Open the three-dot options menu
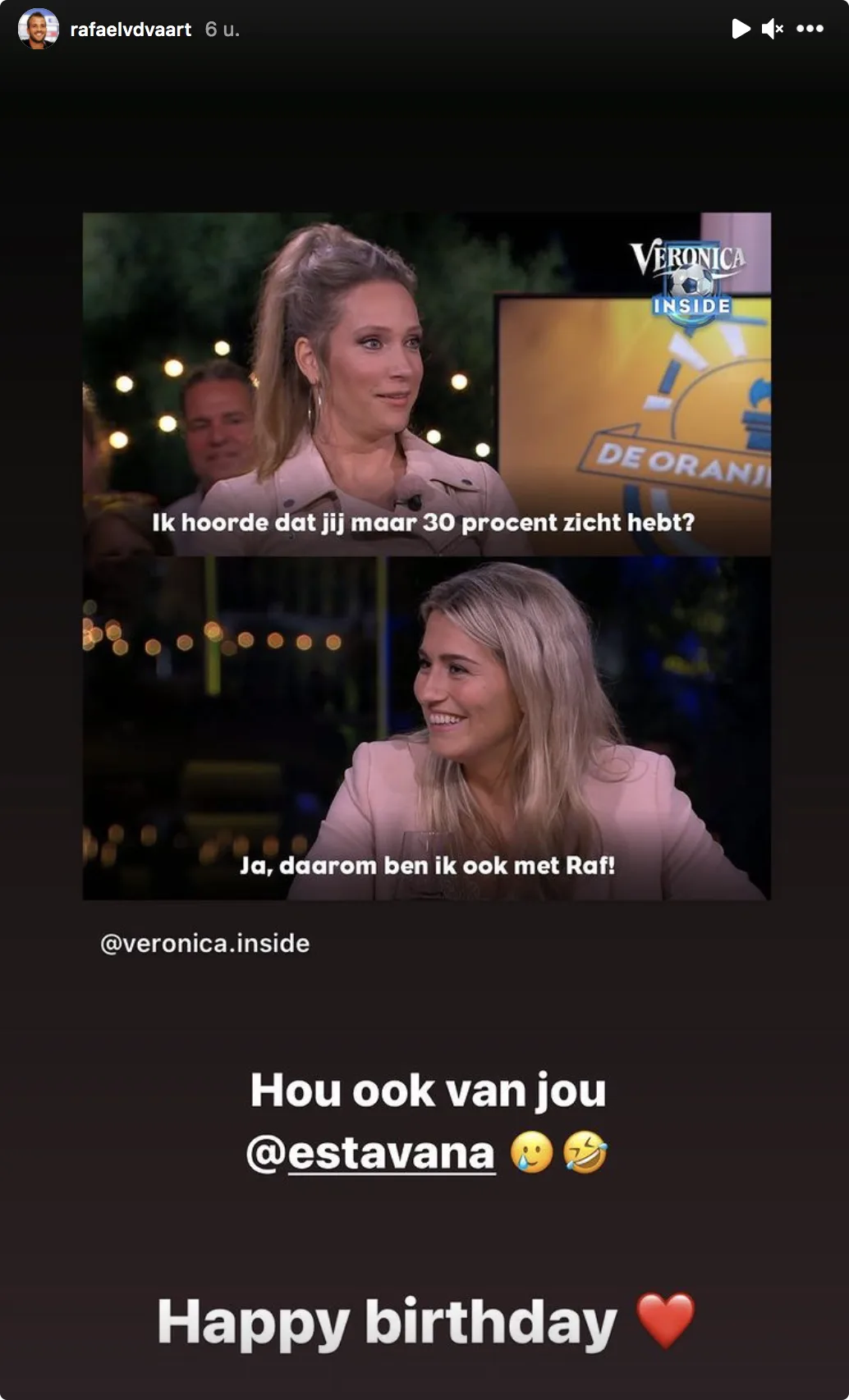 (810, 29)
